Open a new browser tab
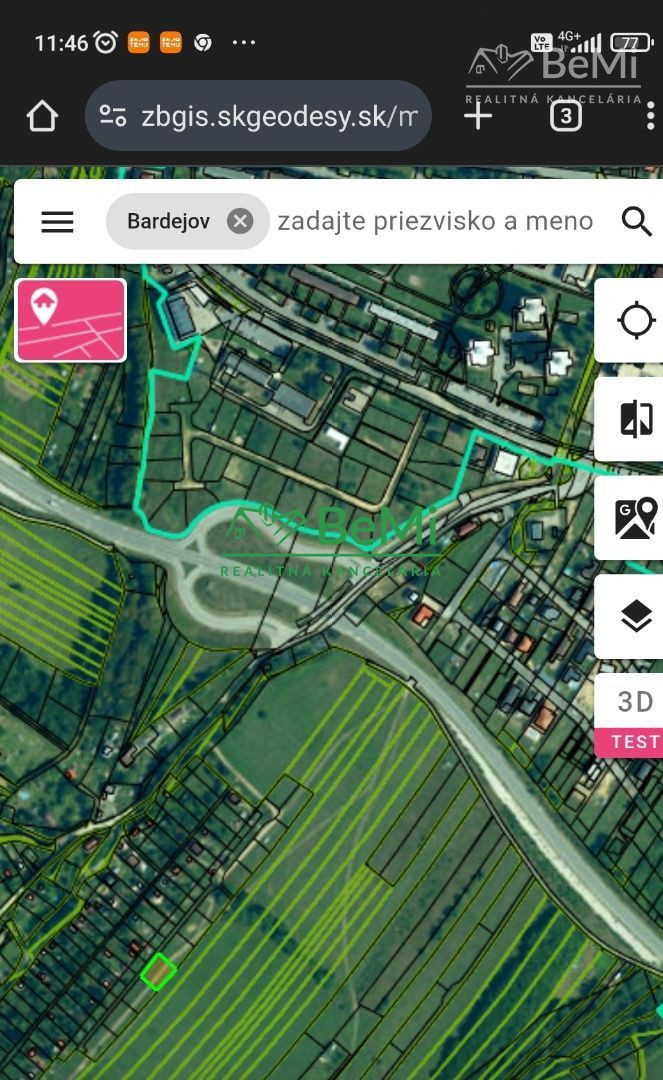Viewport: 663px width, 1080px height. (478, 116)
